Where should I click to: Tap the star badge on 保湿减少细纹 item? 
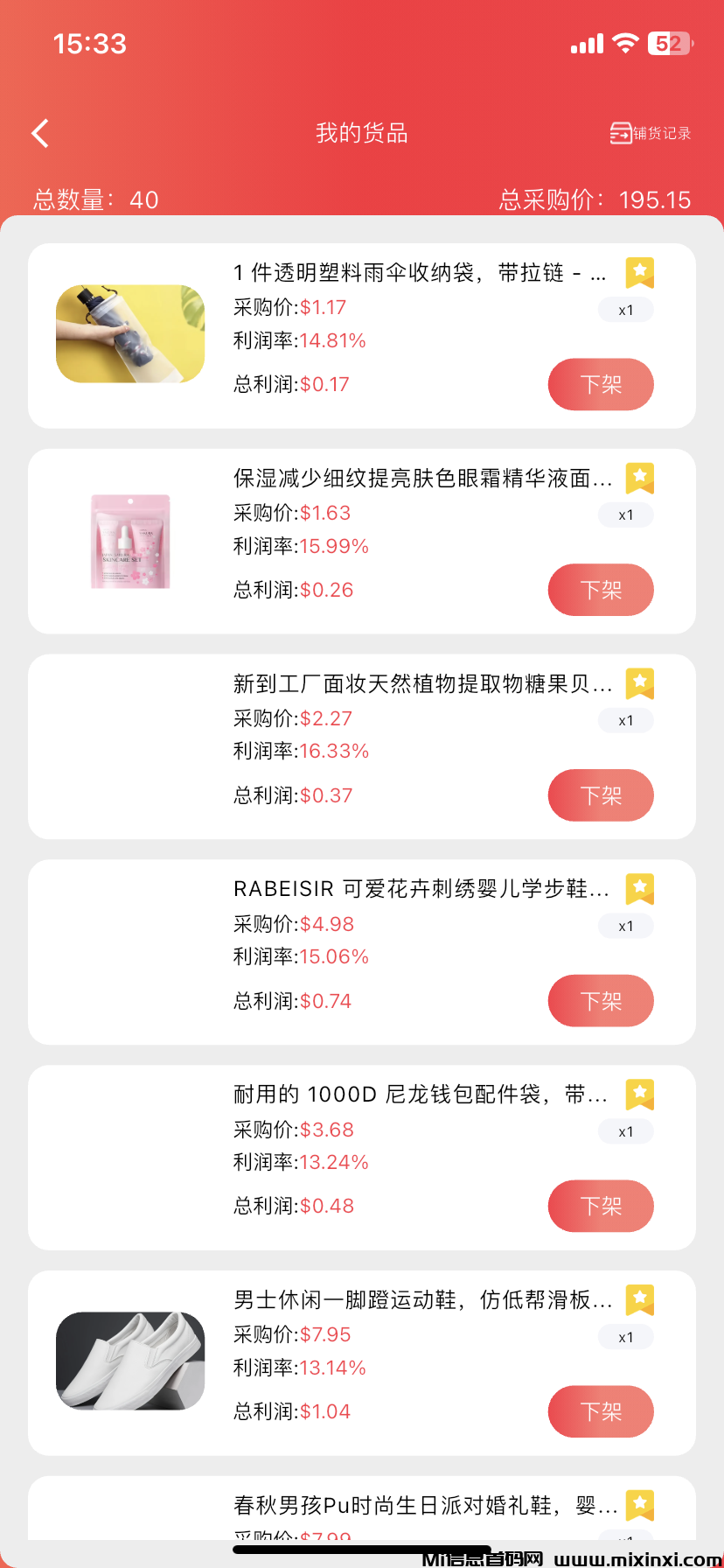click(x=640, y=478)
